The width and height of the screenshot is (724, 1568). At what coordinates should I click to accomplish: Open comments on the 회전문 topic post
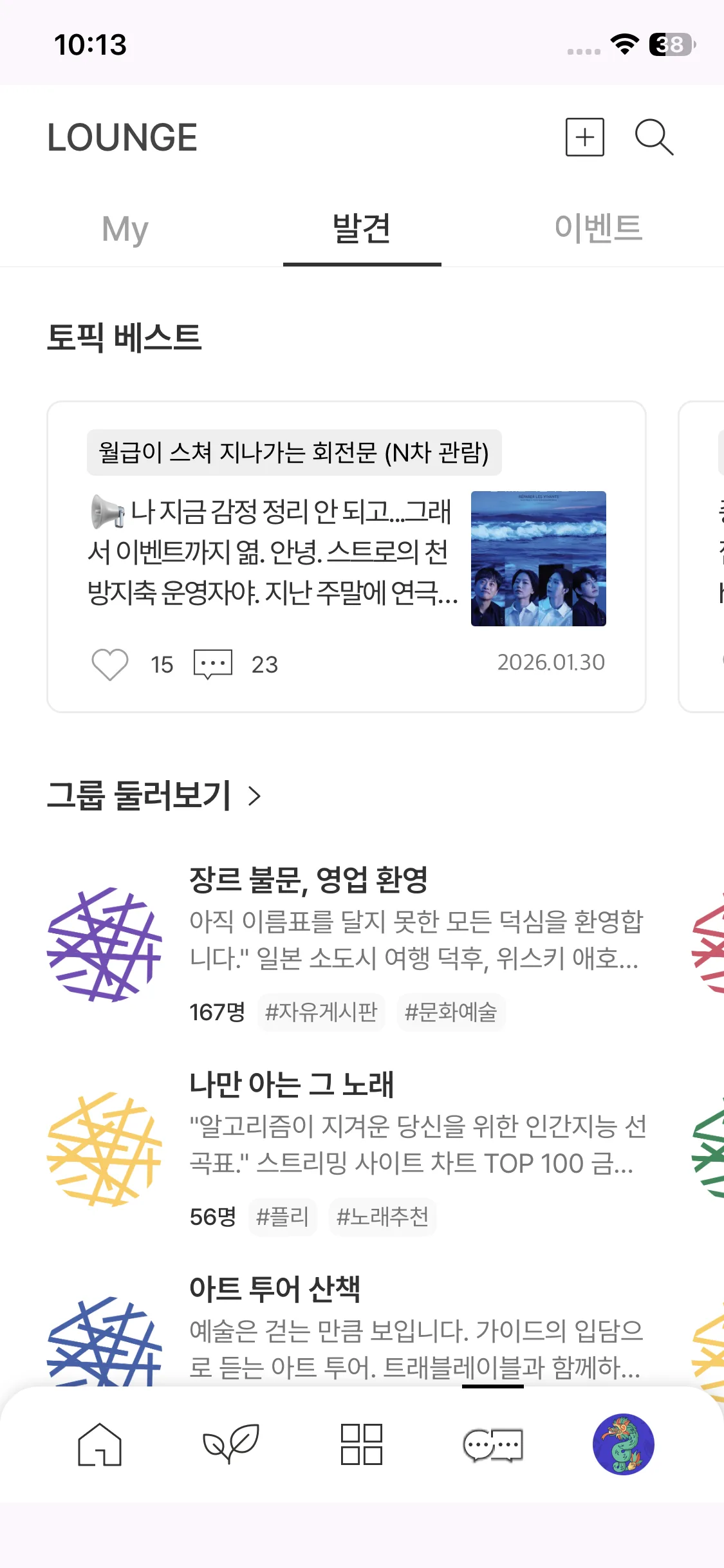tap(213, 664)
